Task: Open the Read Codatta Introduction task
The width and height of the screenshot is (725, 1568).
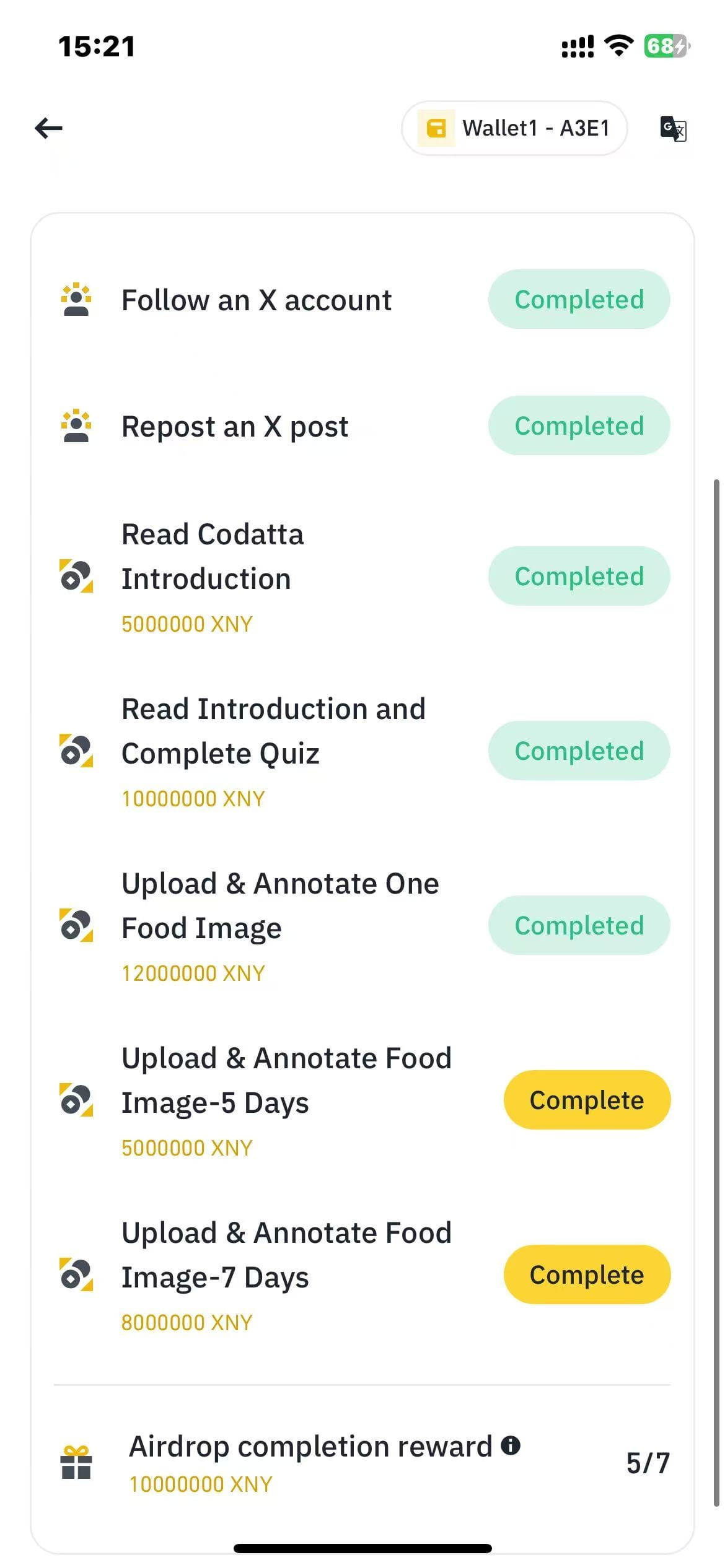Action: point(362,577)
